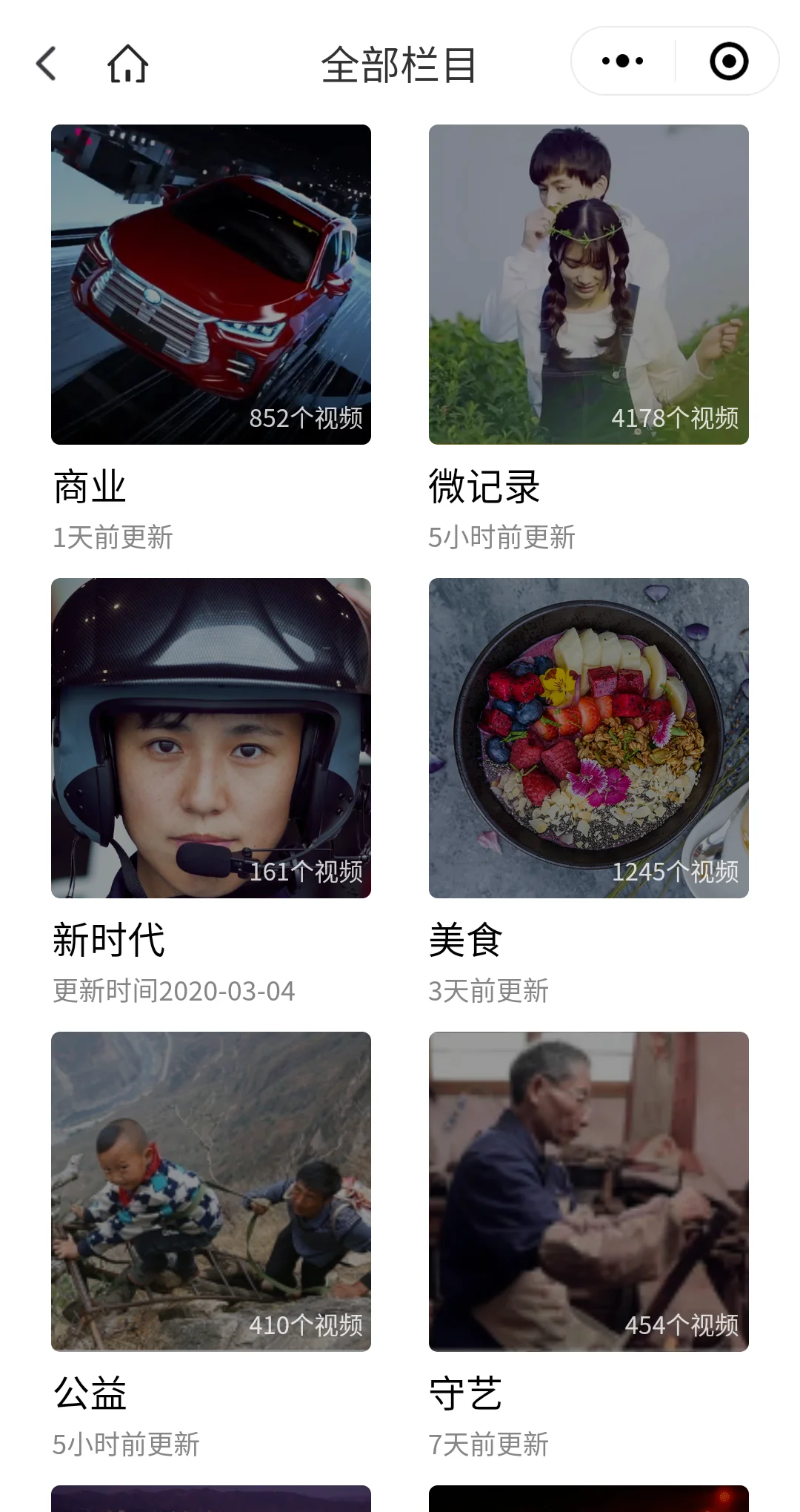Open the 微记录 category
This screenshot has width=800, height=1512.
[x=589, y=285]
